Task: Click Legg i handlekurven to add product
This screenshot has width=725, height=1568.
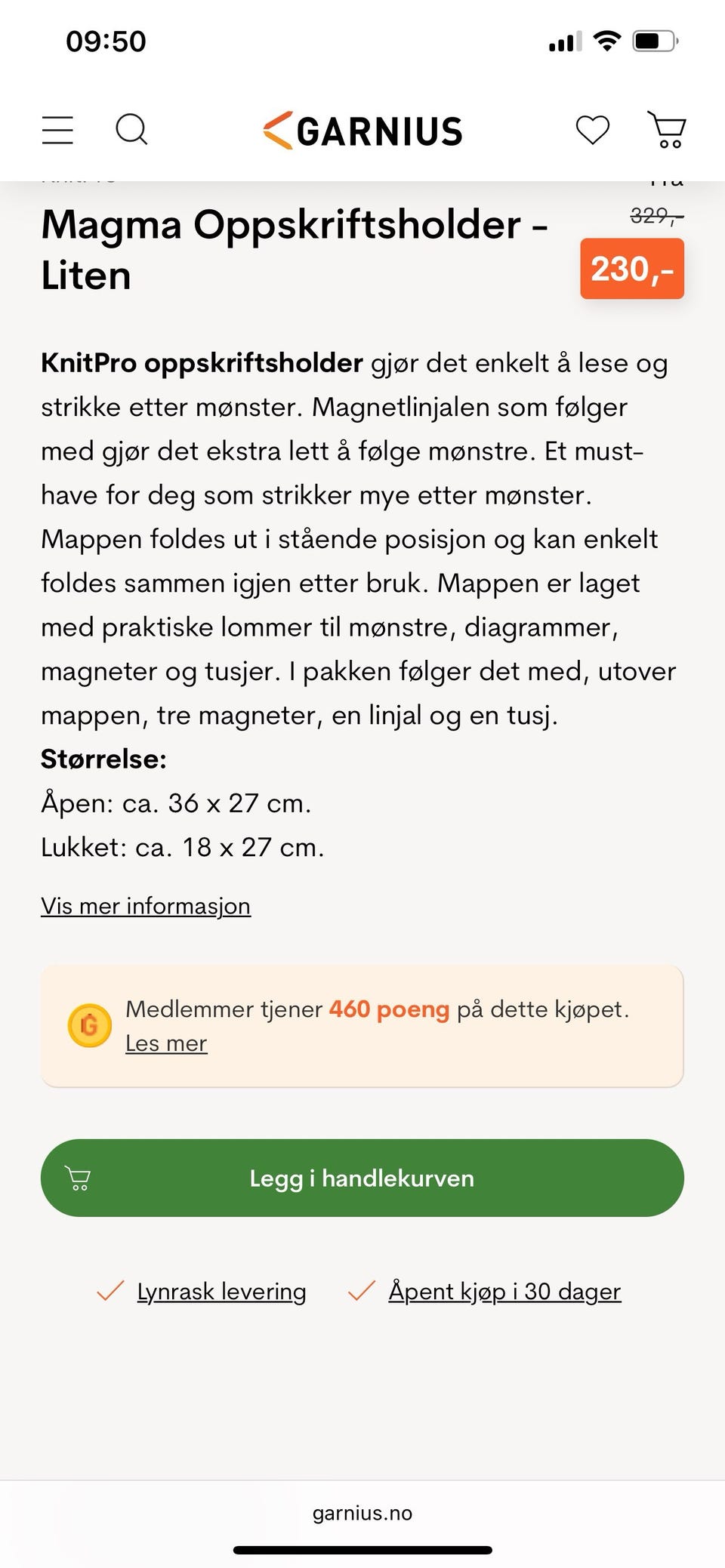Action: coord(362,1177)
